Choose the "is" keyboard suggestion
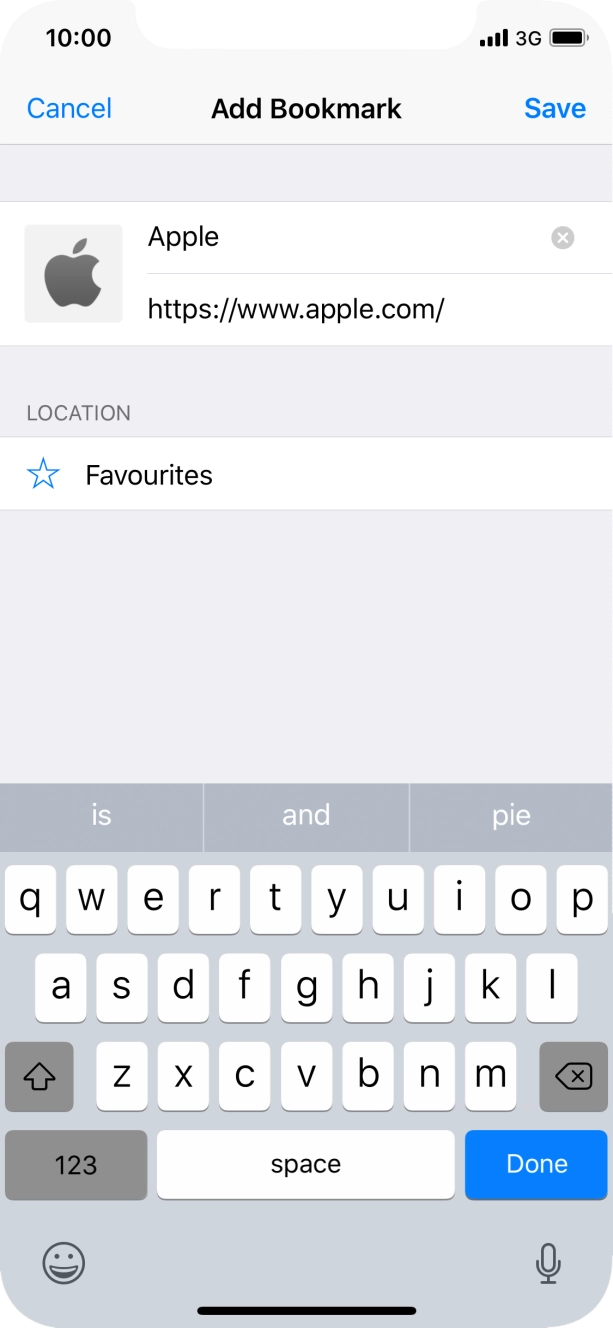Image resolution: width=613 pixels, height=1328 pixels. coord(101,815)
